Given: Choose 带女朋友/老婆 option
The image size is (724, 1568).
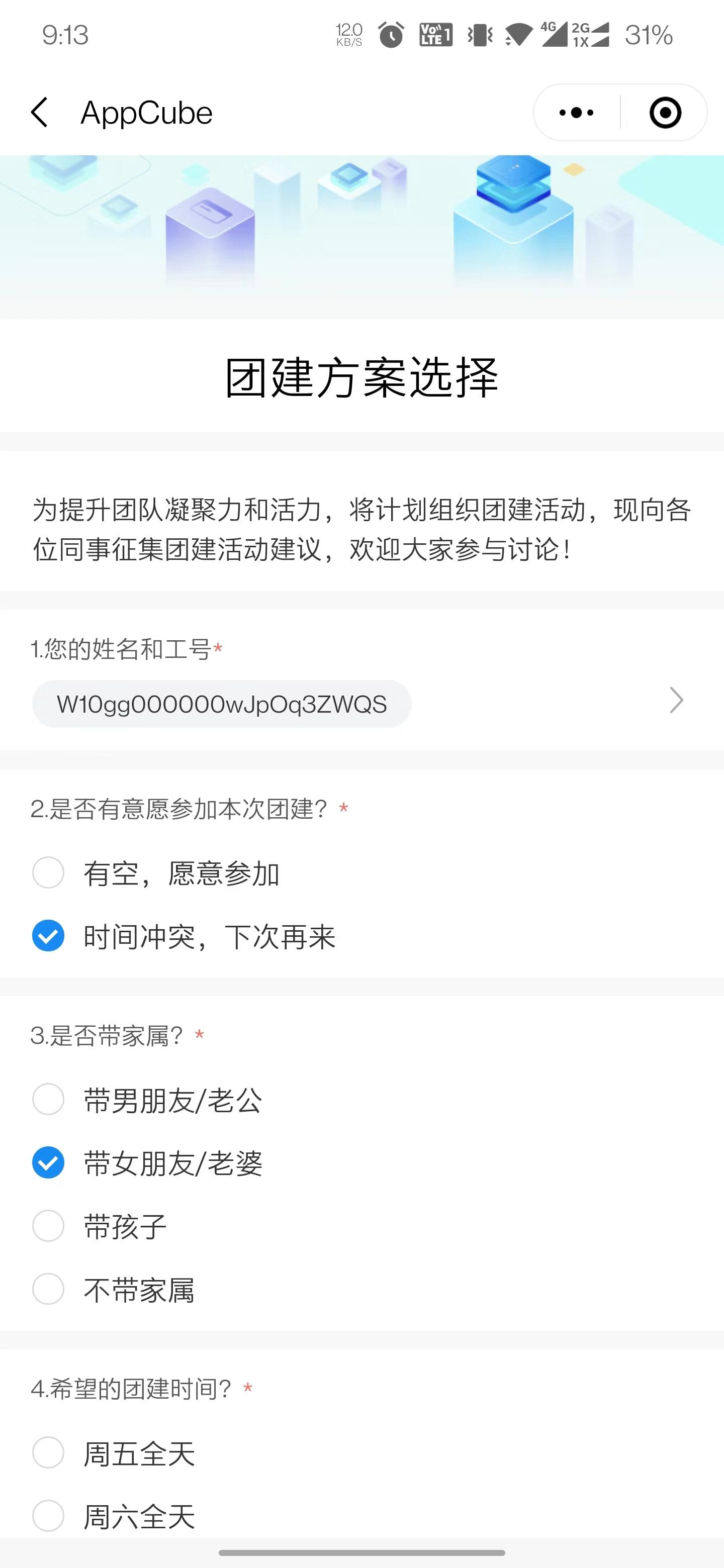Looking at the screenshot, I should pyautogui.click(x=48, y=1162).
